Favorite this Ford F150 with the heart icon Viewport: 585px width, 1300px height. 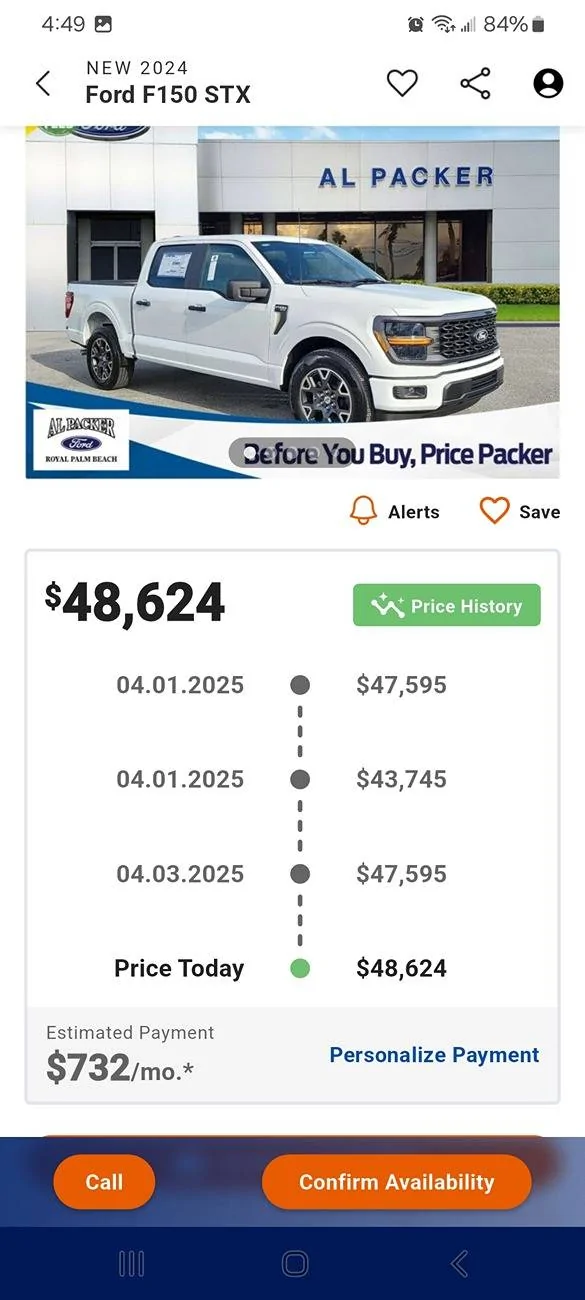click(x=402, y=83)
